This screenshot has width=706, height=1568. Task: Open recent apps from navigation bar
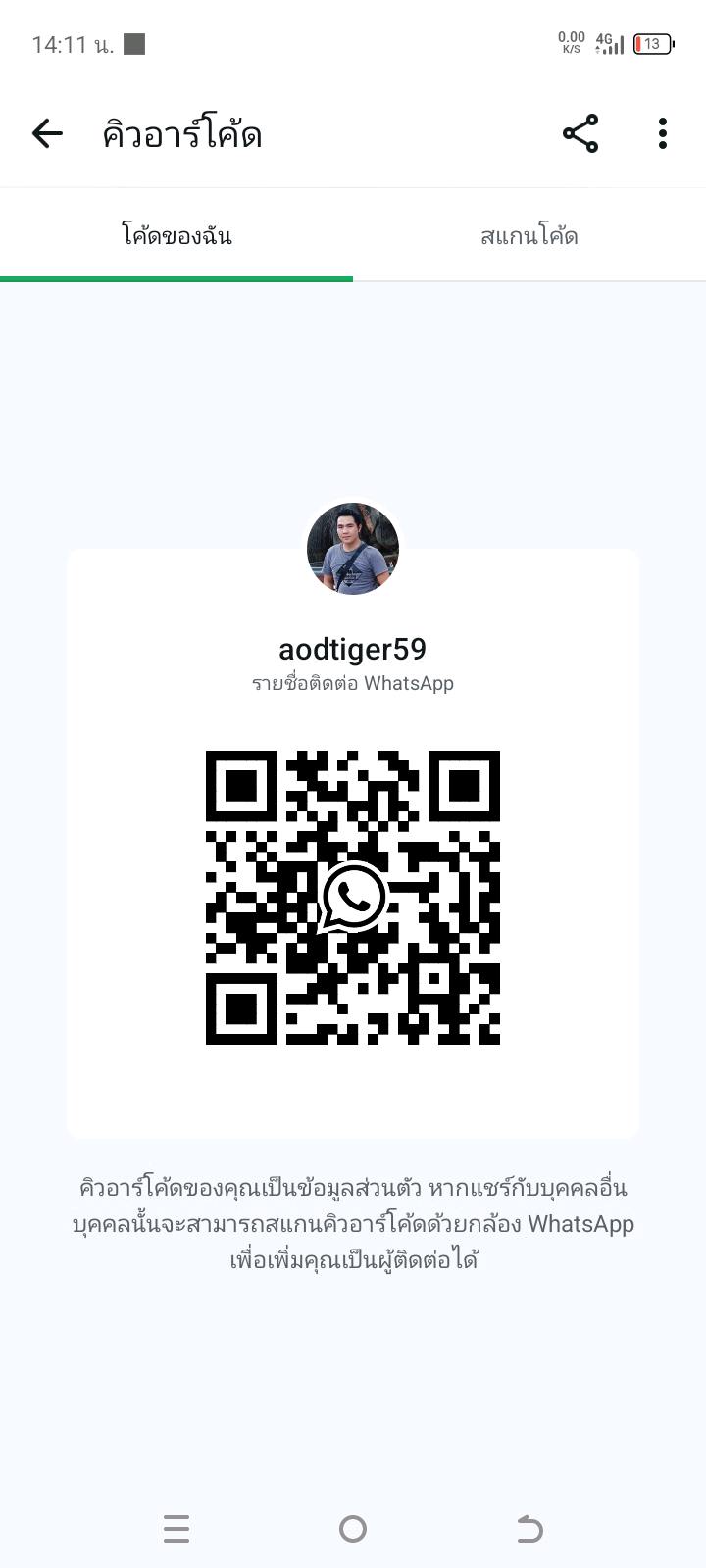[x=176, y=1528]
